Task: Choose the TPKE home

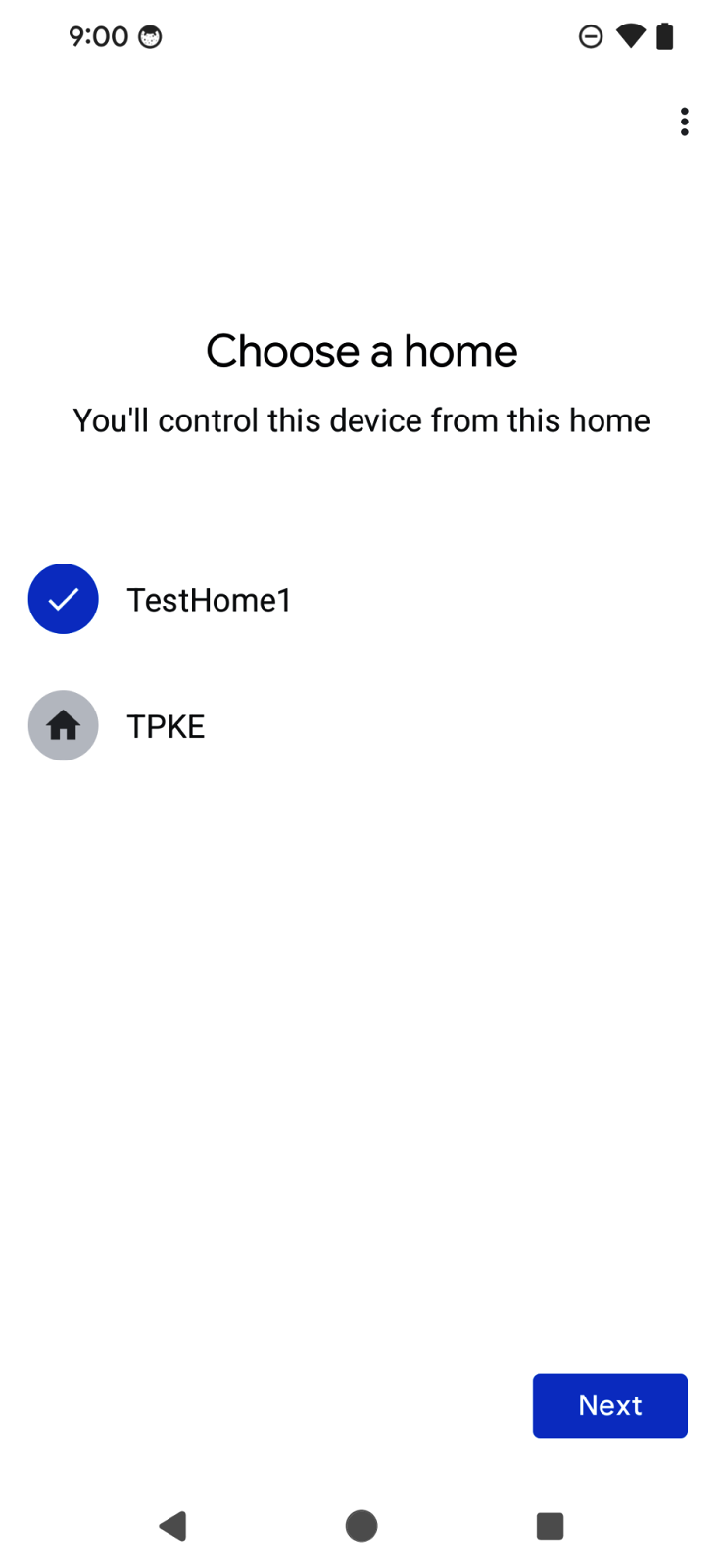Action: point(165,726)
